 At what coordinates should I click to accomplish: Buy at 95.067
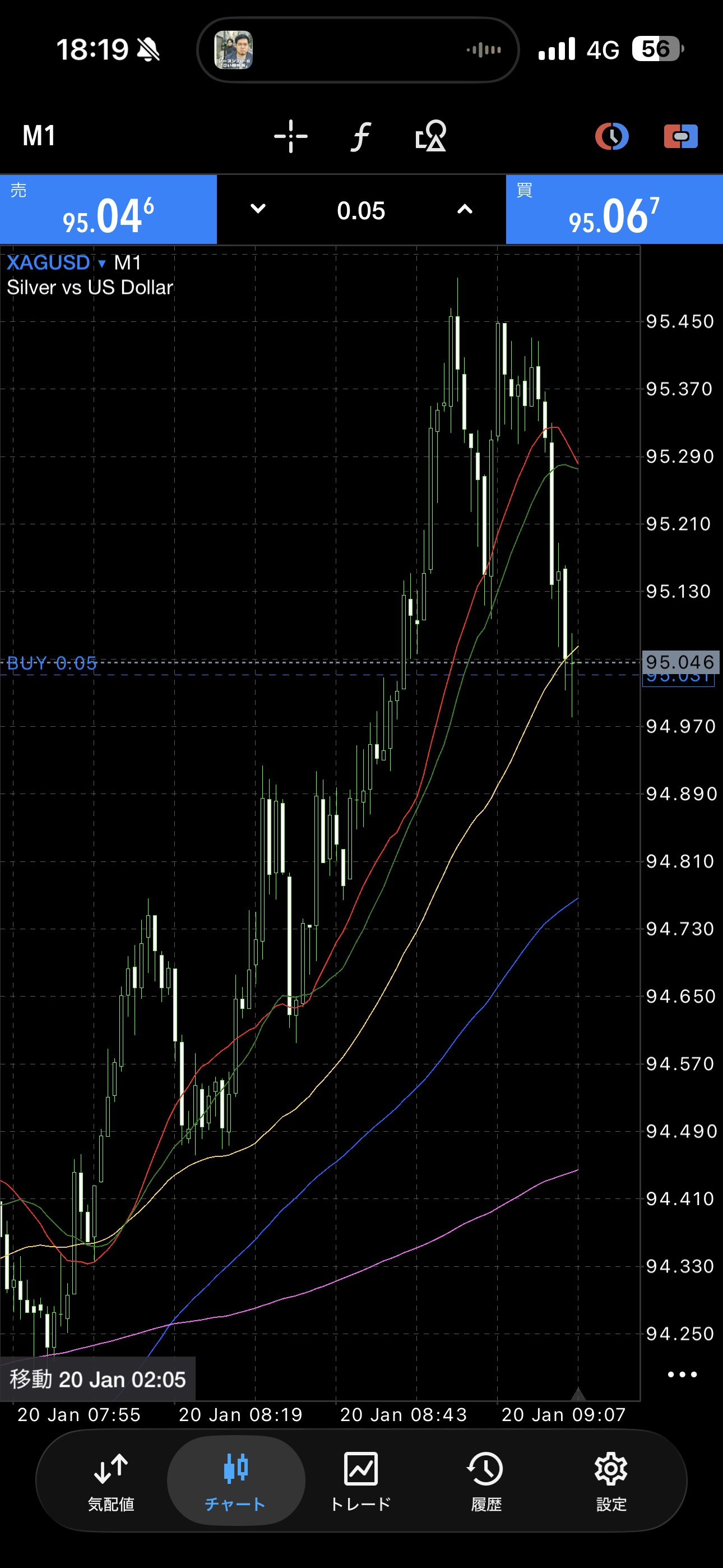(614, 210)
